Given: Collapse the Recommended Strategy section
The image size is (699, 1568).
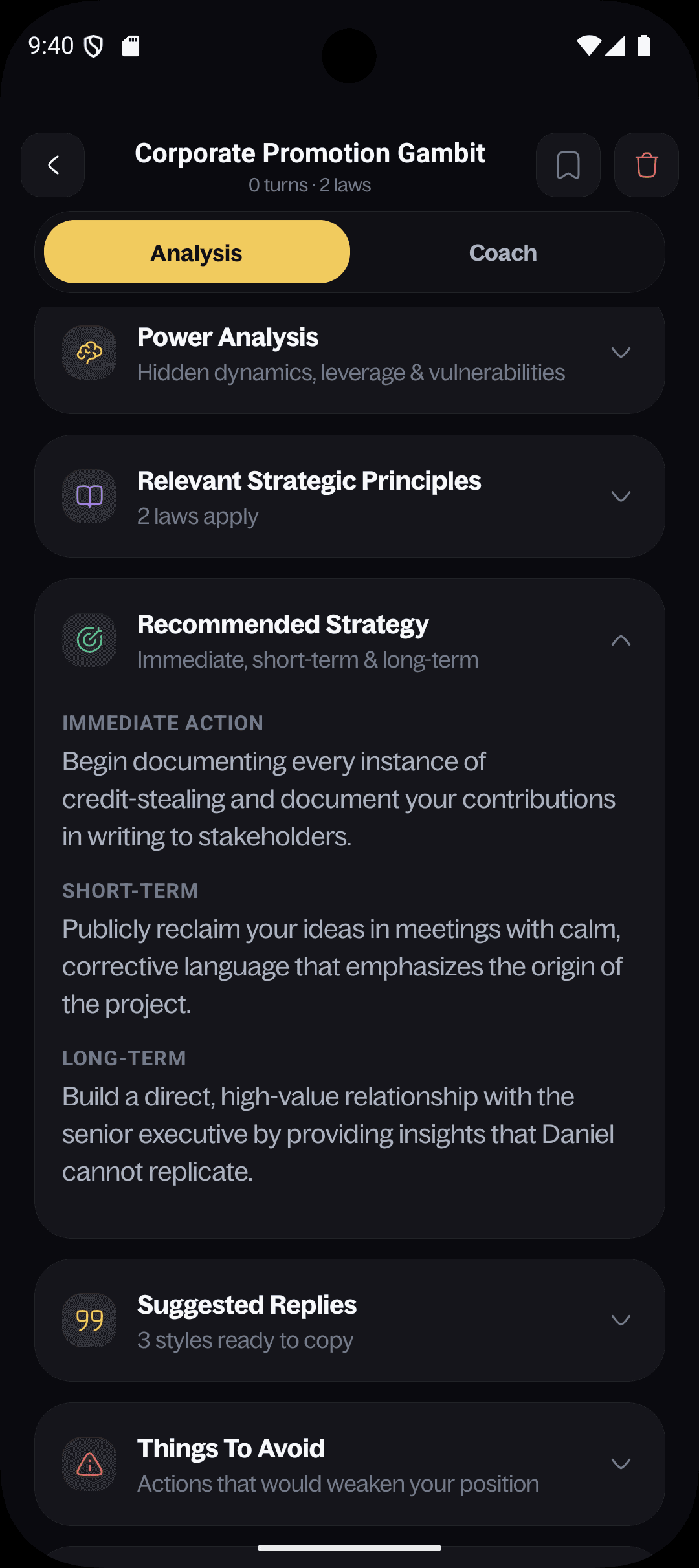Looking at the screenshot, I should click(x=349, y=640).
